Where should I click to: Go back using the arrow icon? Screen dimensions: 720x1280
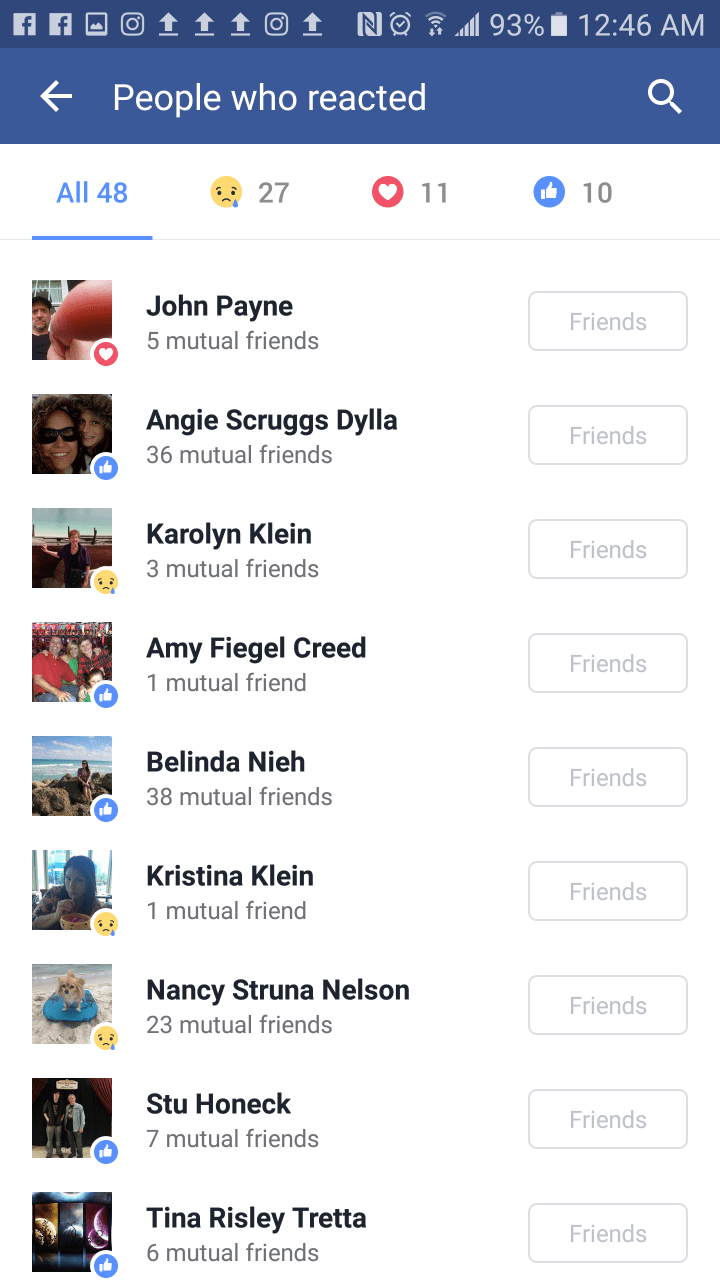coord(56,97)
